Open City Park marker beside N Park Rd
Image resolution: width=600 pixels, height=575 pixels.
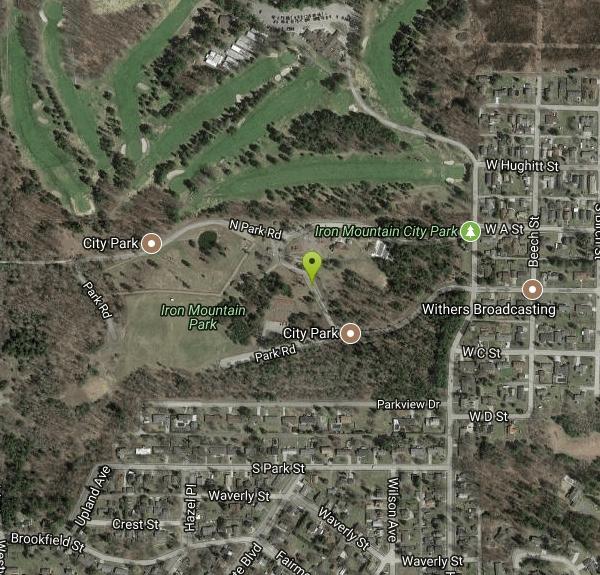[152, 242]
